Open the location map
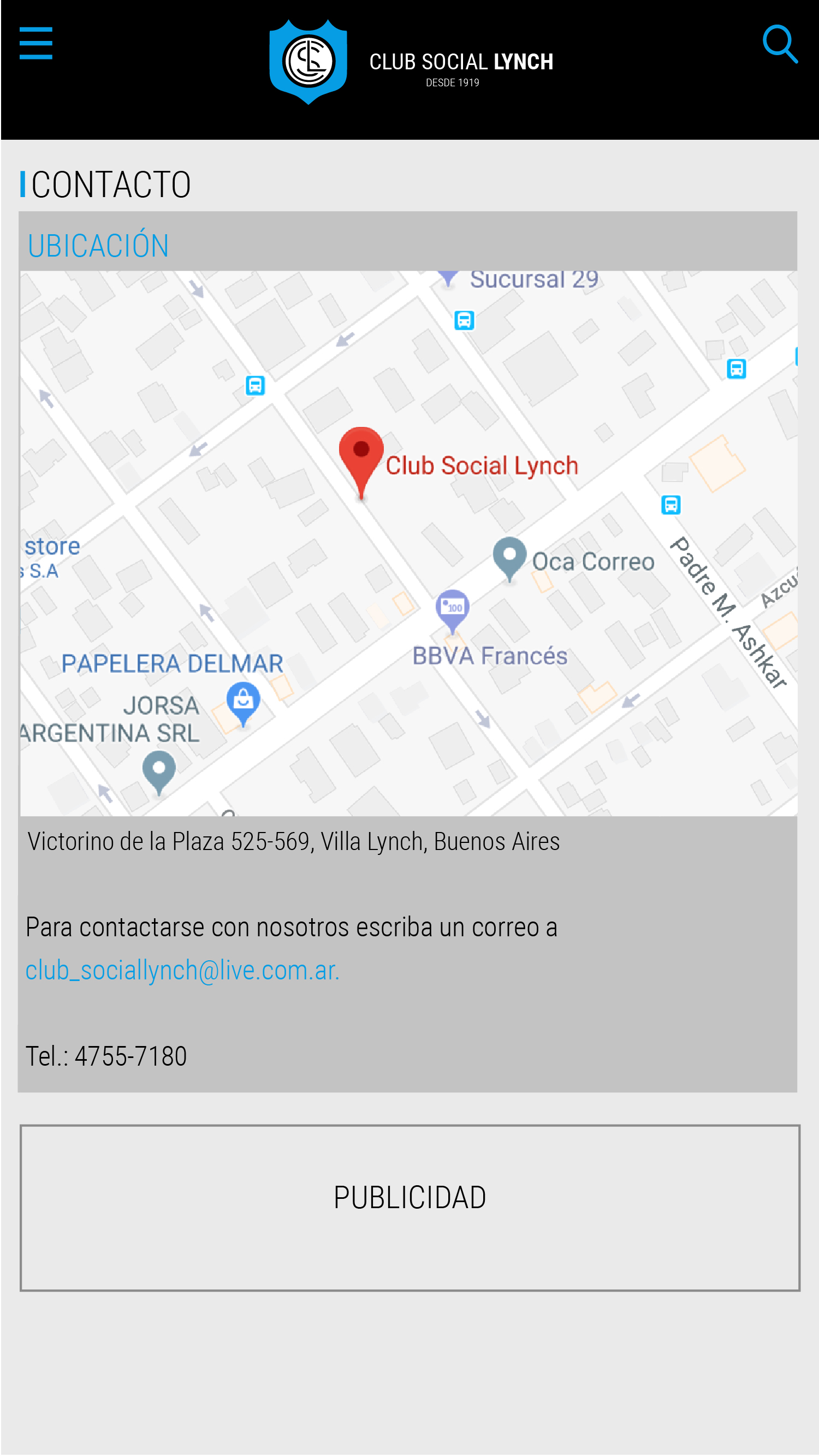 click(x=408, y=543)
